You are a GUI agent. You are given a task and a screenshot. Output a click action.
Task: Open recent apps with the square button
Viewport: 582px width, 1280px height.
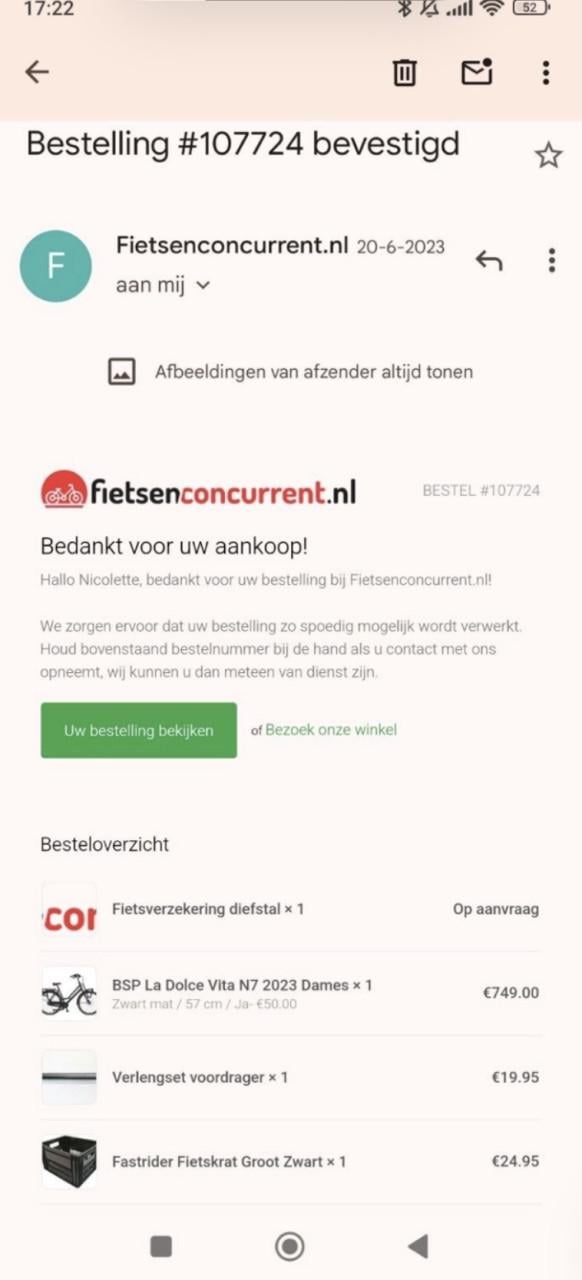point(161,1245)
